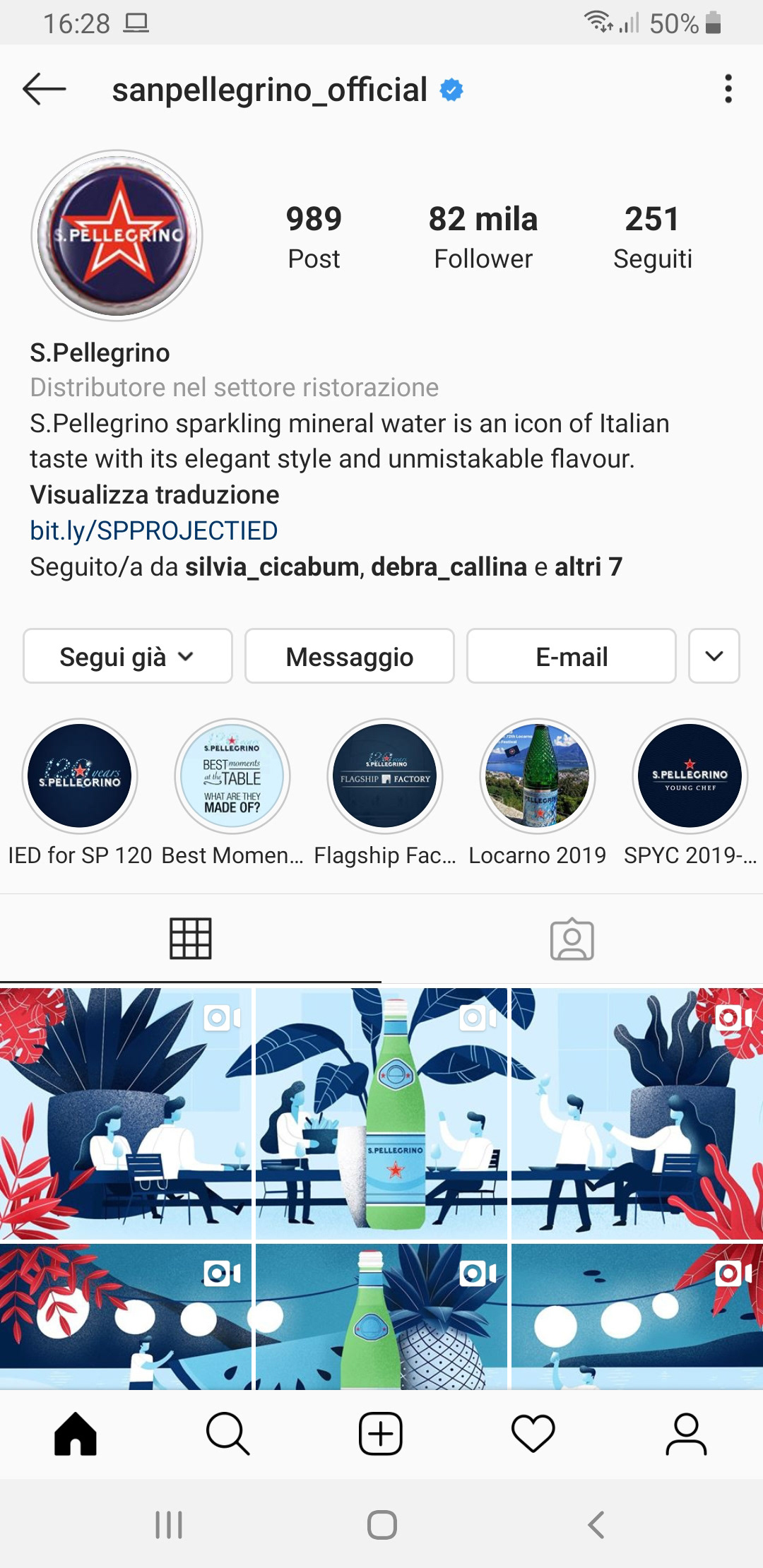The height and width of the screenshot is (1568, 763).
Task: View the 251 Seguiti list
Action: click(652, 237)
